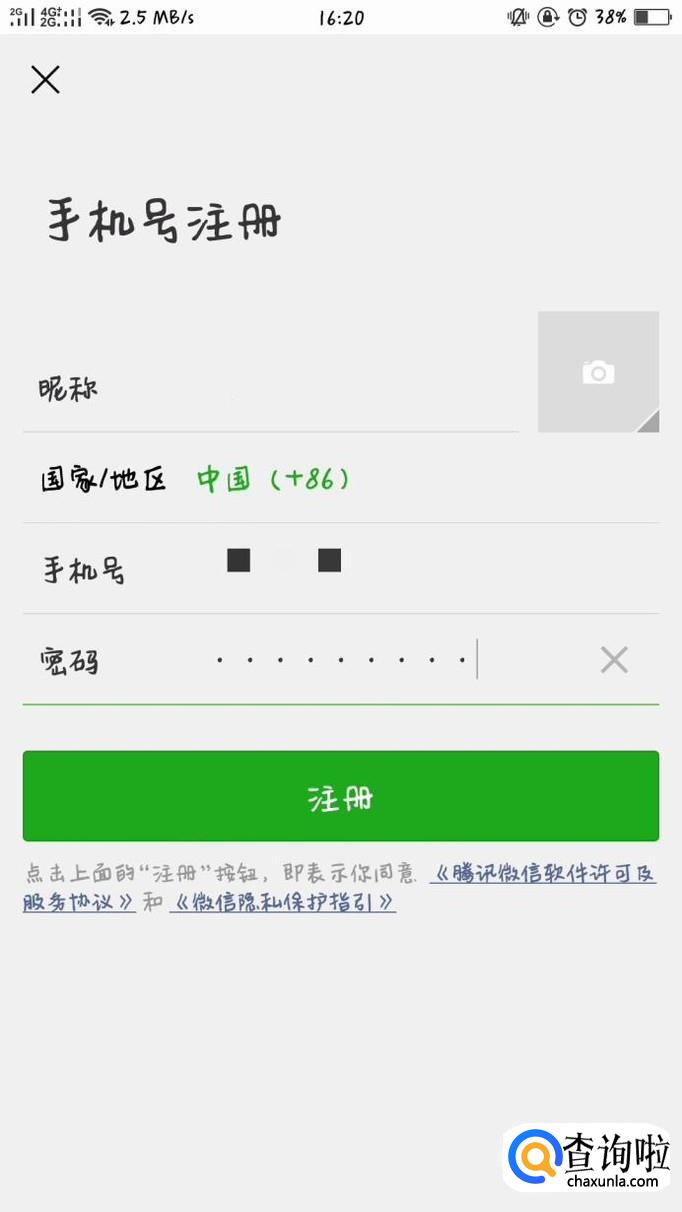Open 腾讯微信软件许可及服务协议 link

tap(543, 874)
